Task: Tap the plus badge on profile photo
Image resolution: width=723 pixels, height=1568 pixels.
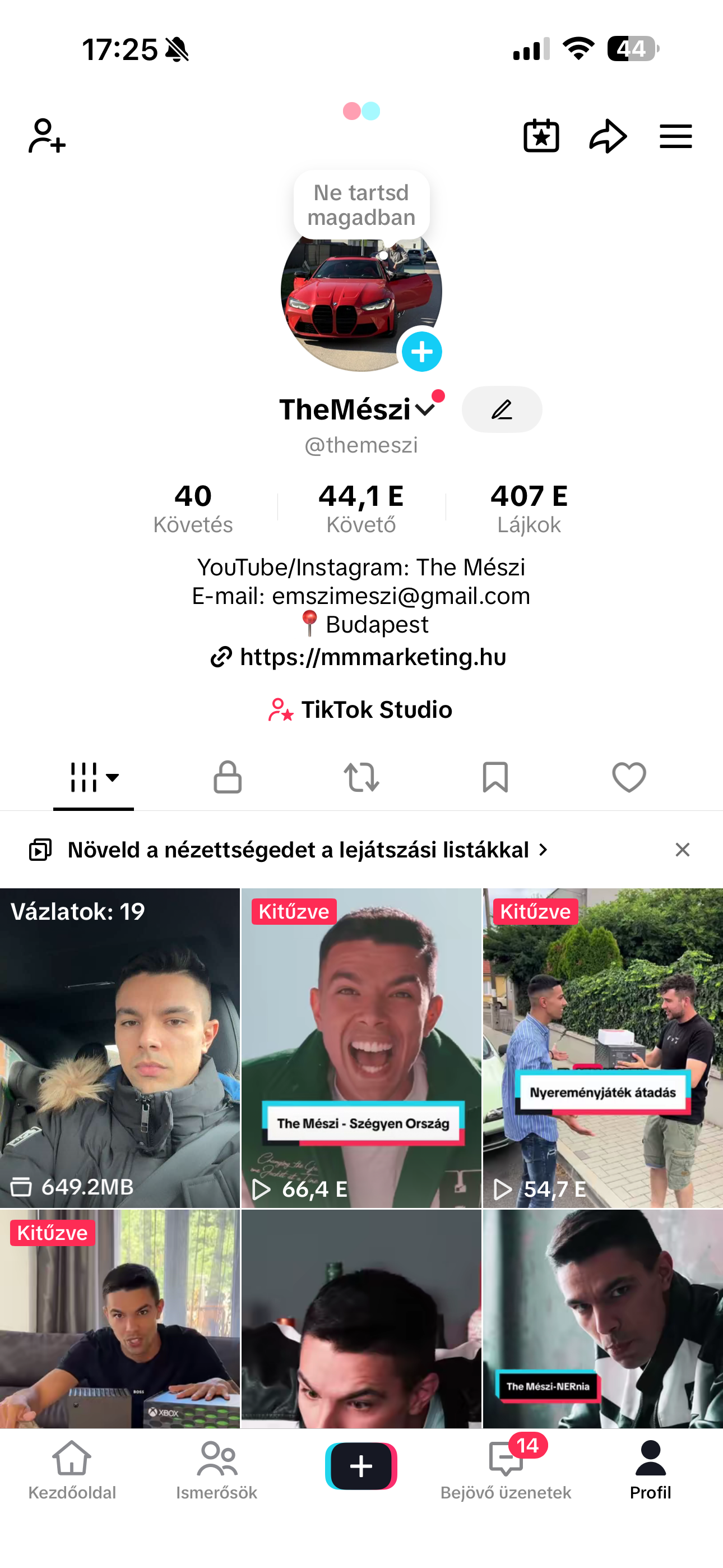Action: tap(421, 352)
